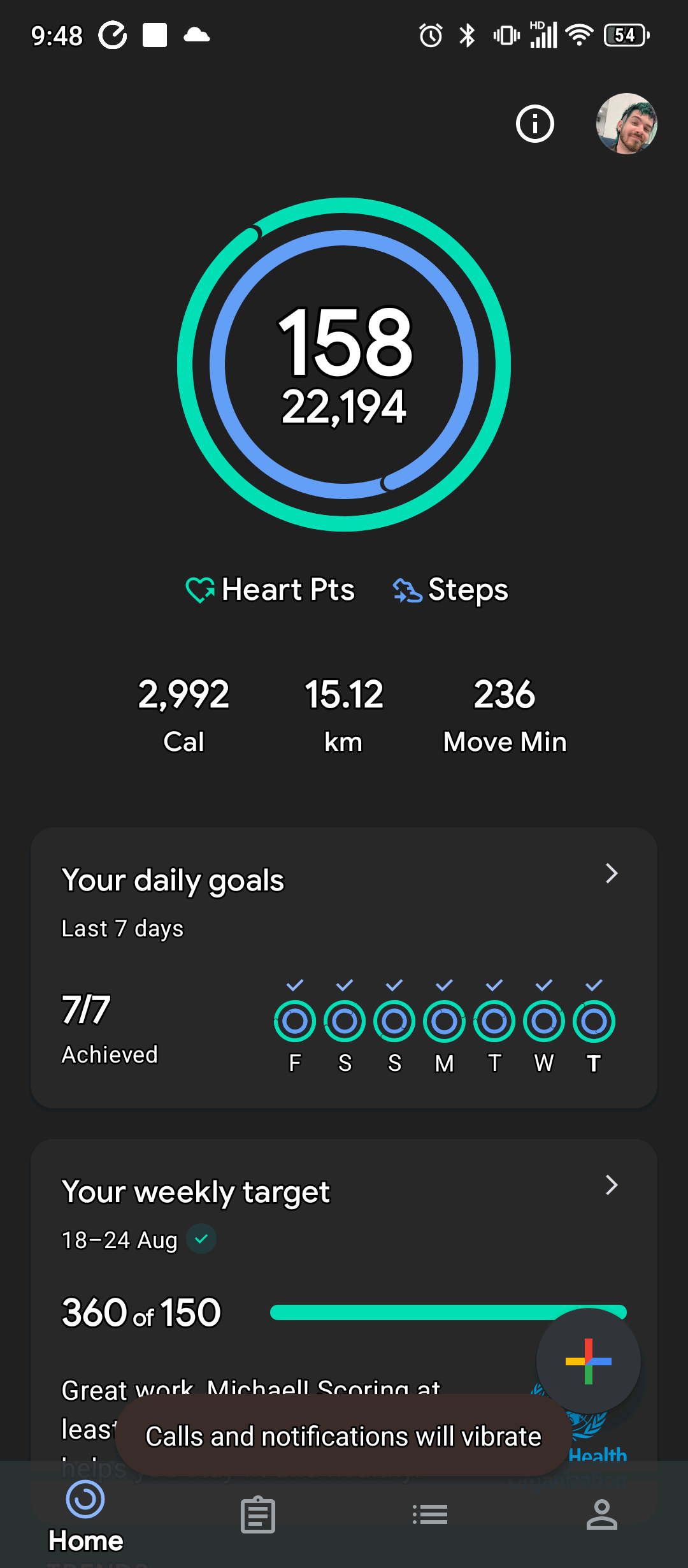The width and height of the screenshot is (688, 1568).
Task: Open the Your daily goals card
Action: pyautogui.click(x=344, y=968)
